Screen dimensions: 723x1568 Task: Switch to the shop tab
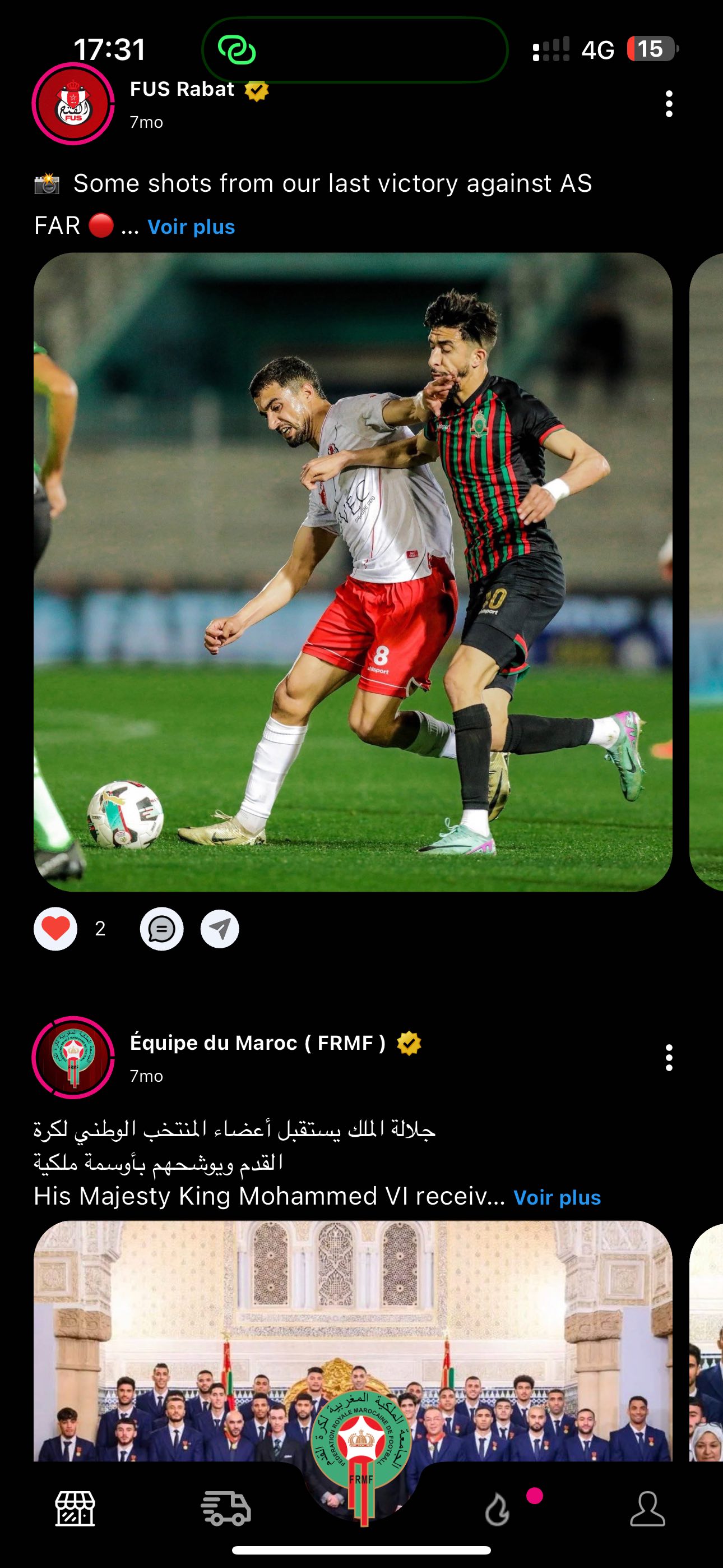76,1509
